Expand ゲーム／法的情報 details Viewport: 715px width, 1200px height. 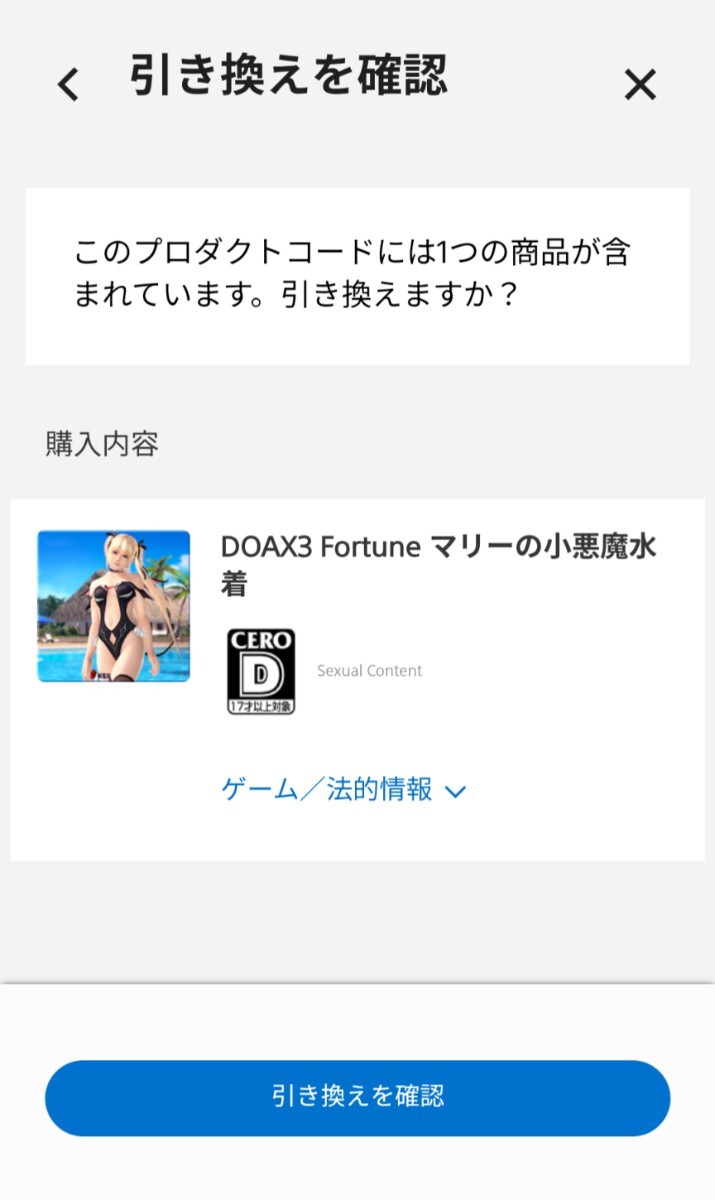tap(343, 790)
